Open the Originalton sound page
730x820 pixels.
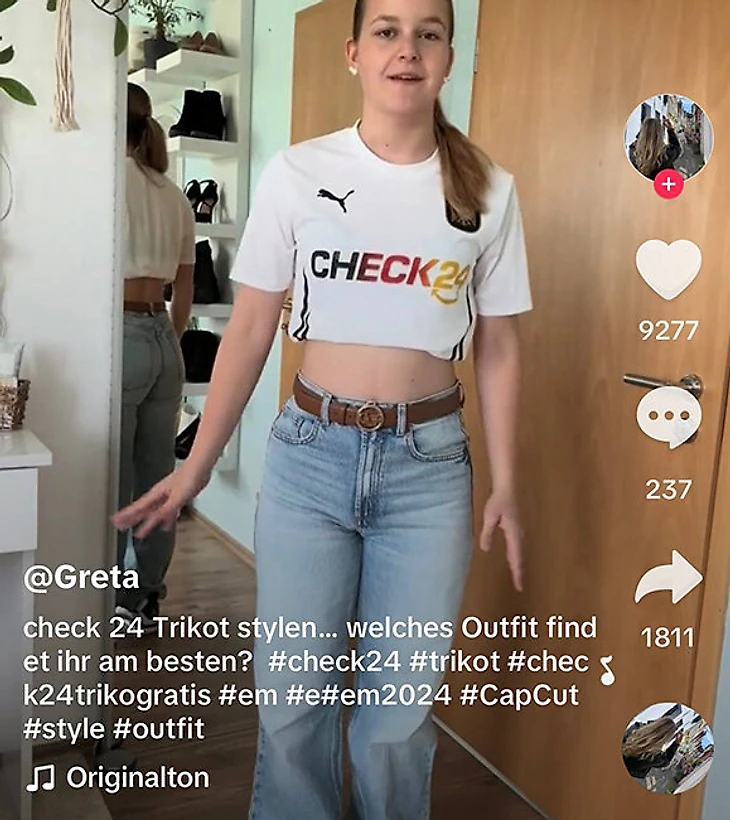[x=136, y=777]
